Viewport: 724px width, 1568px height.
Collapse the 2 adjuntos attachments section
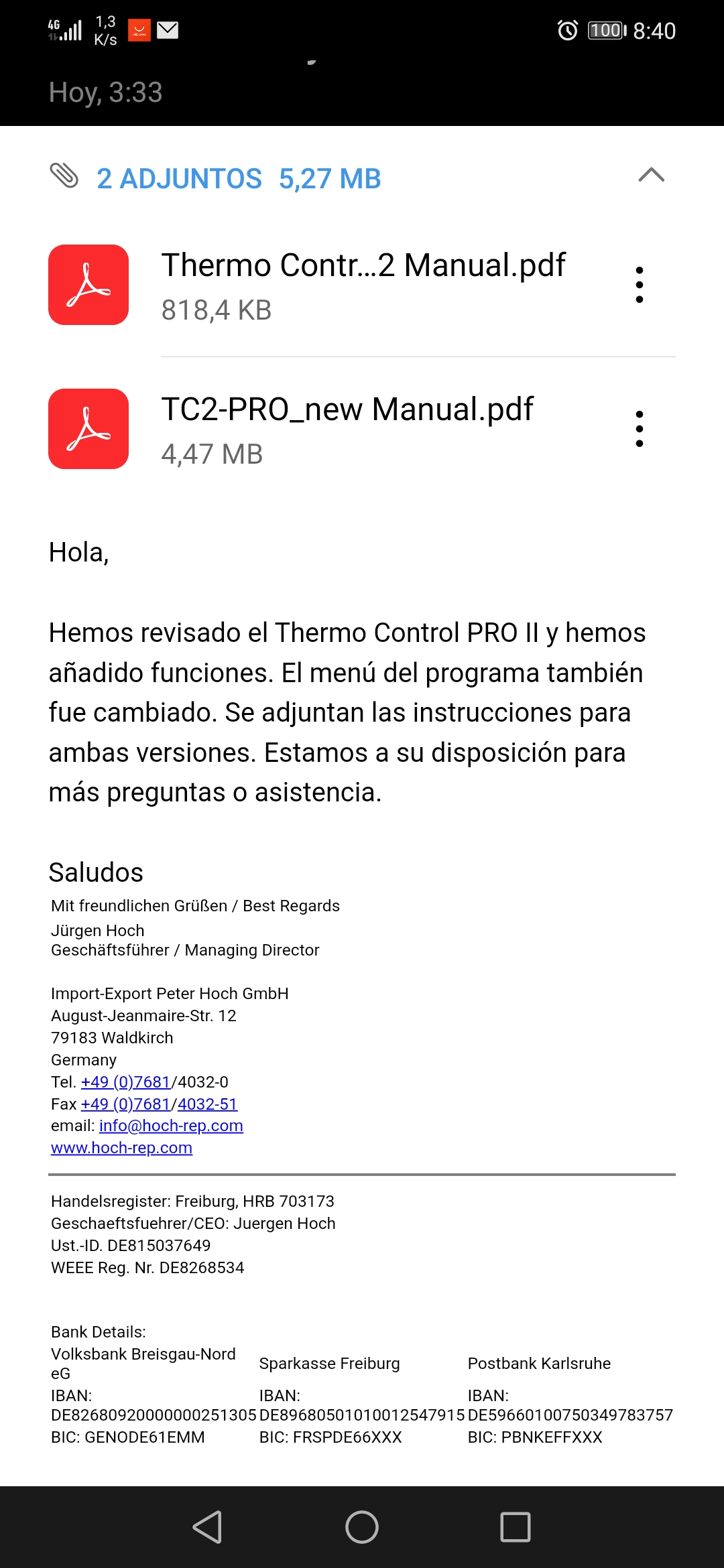(651, 176)
